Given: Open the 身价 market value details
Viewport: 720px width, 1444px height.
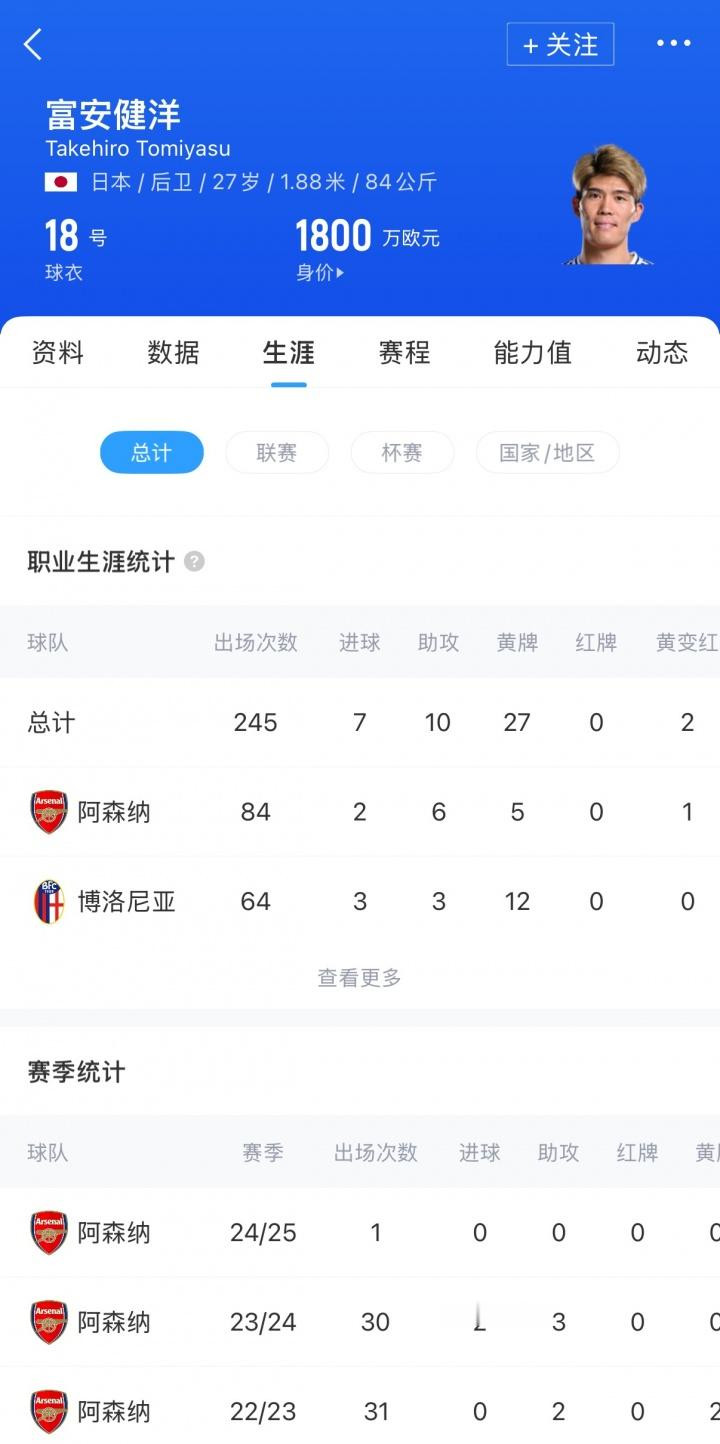Looking at the screenshot, I should coord(320,272).
